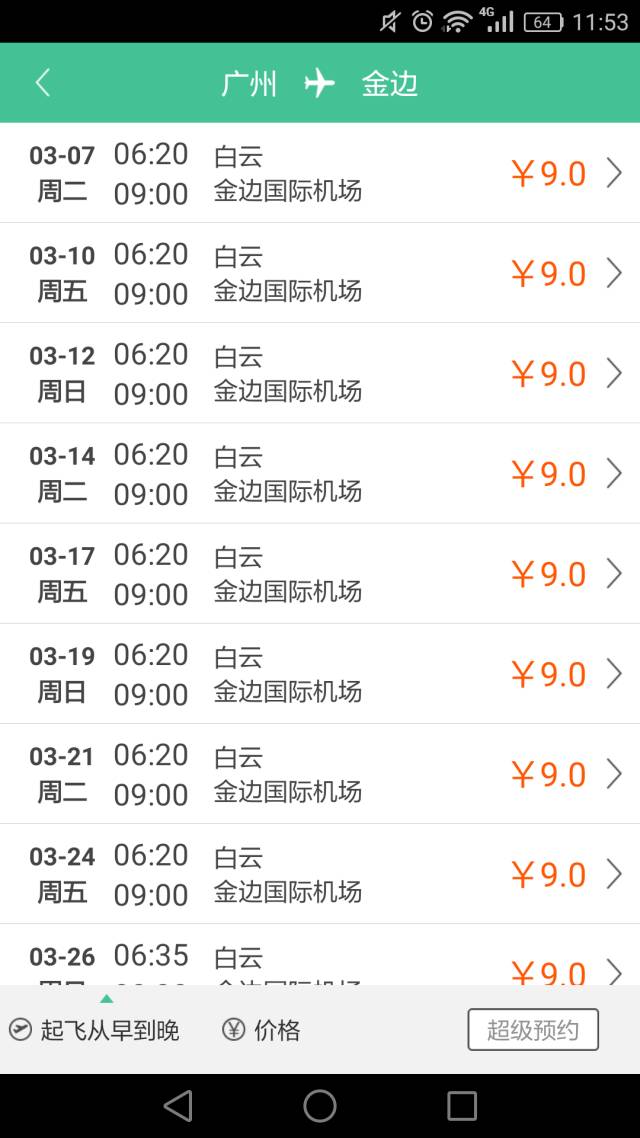Sort by 起飞从早到晚

click(x=95, y=1030)
